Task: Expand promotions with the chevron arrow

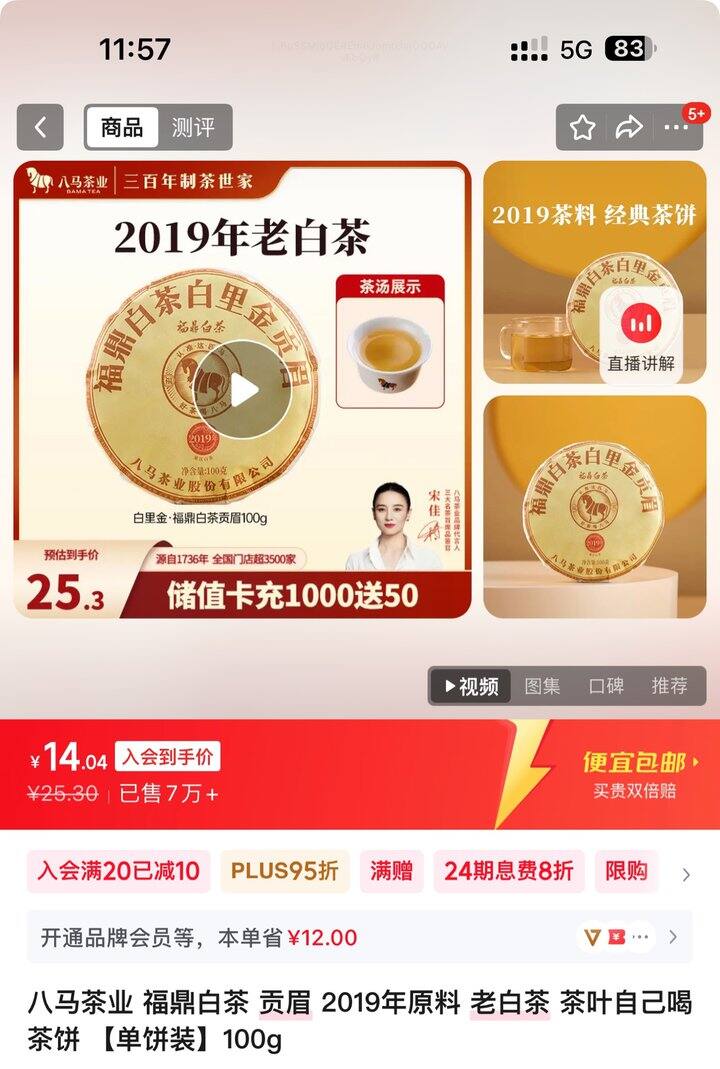Action: coord(686,875)
